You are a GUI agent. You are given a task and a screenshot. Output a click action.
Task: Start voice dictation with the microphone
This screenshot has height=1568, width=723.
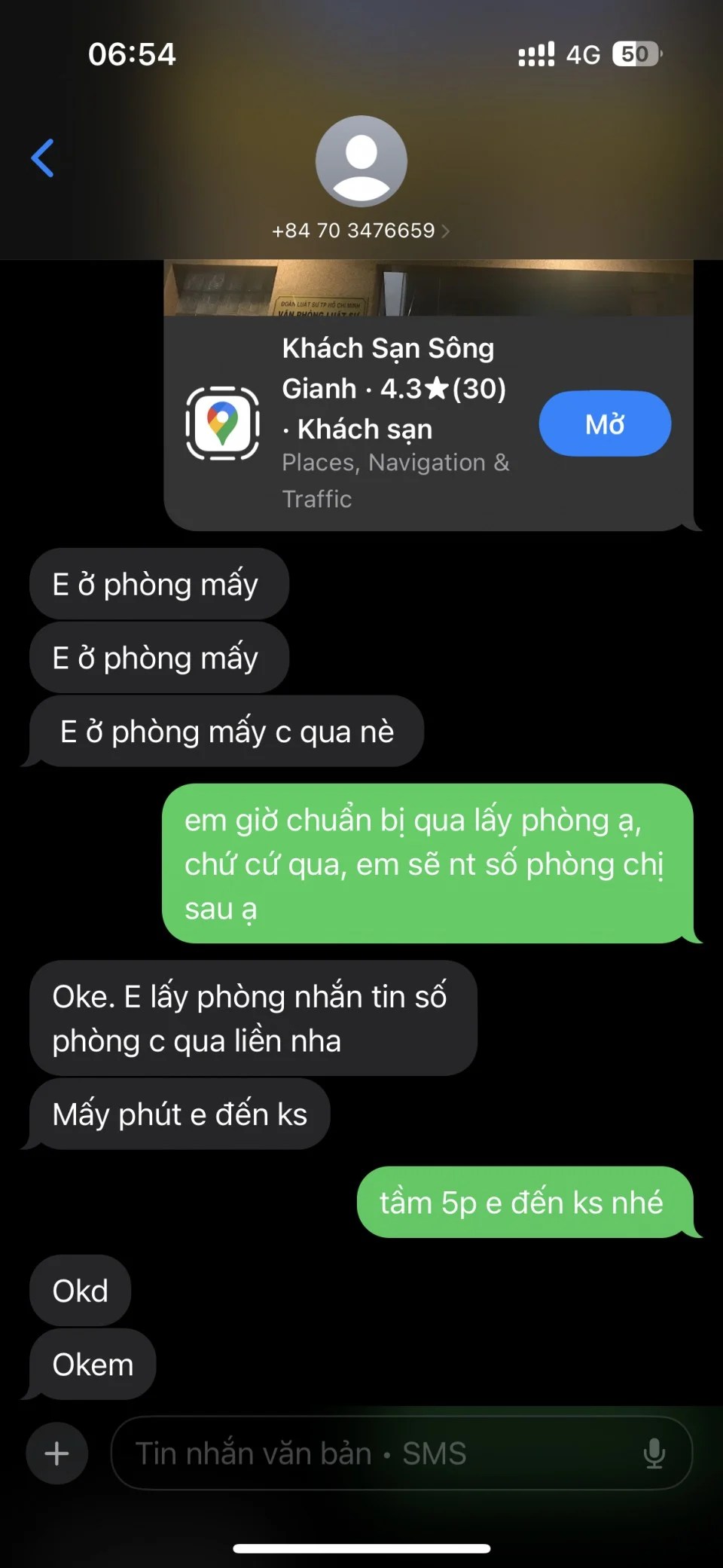pos(654,1453)
